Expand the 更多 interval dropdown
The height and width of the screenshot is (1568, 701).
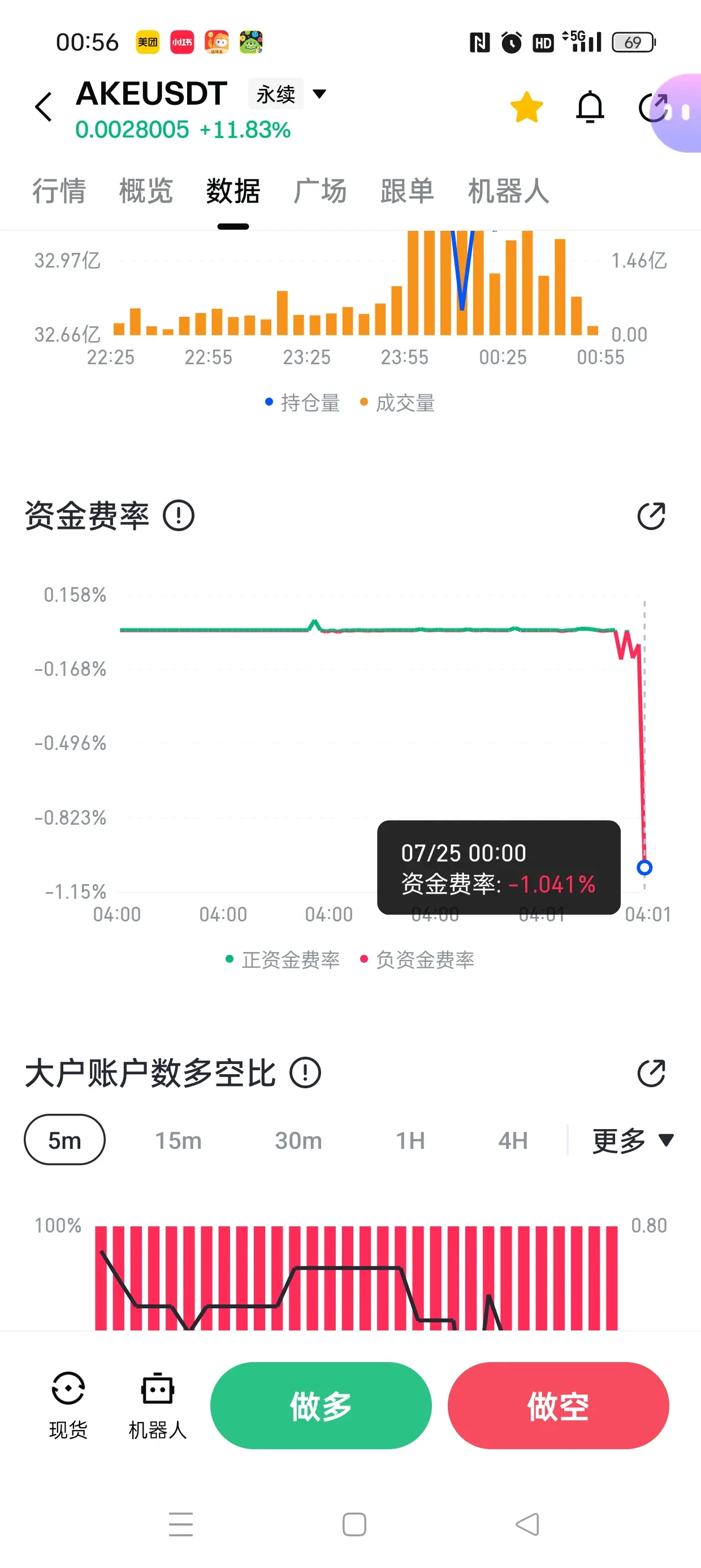pyautogui.click(x=633, y=1140)
